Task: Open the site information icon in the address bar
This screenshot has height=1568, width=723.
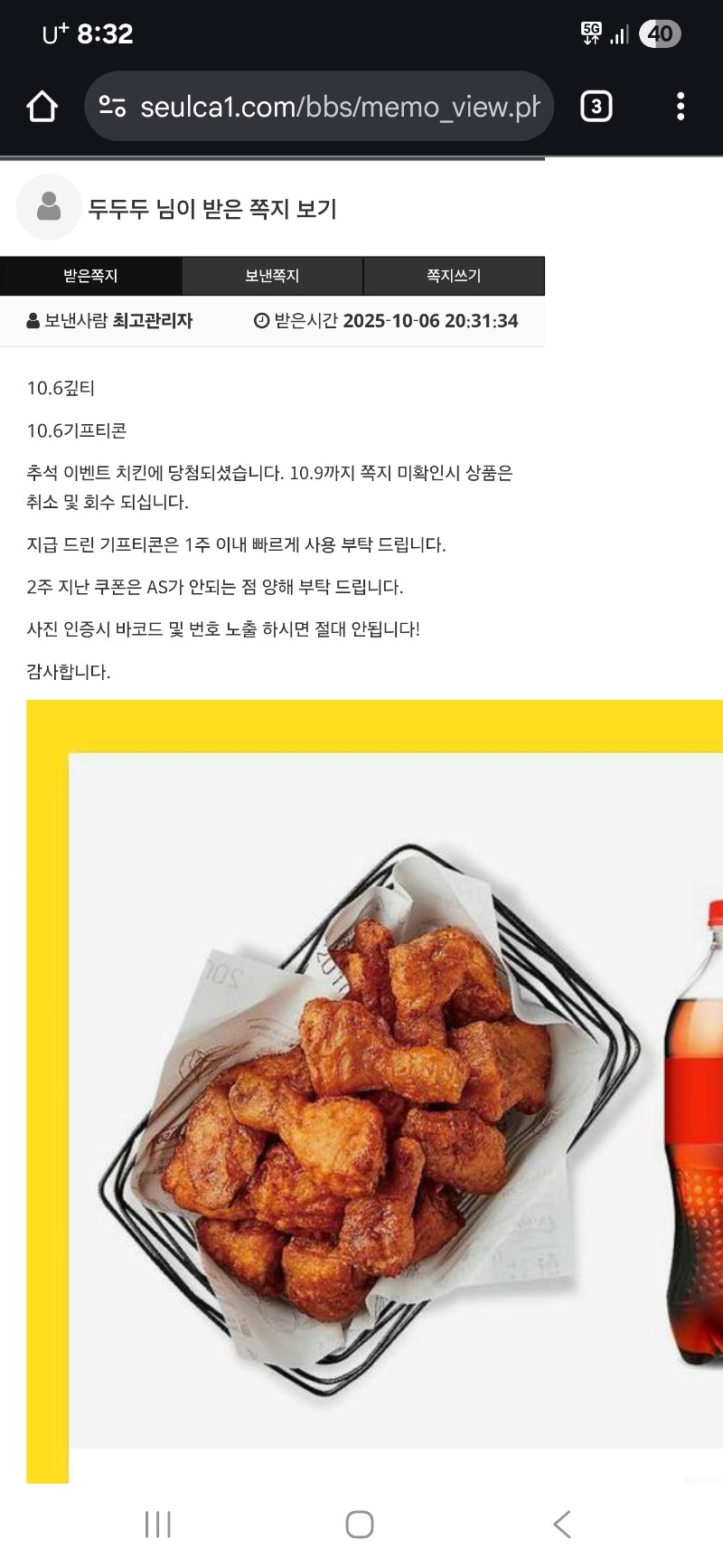Action: 112,107
